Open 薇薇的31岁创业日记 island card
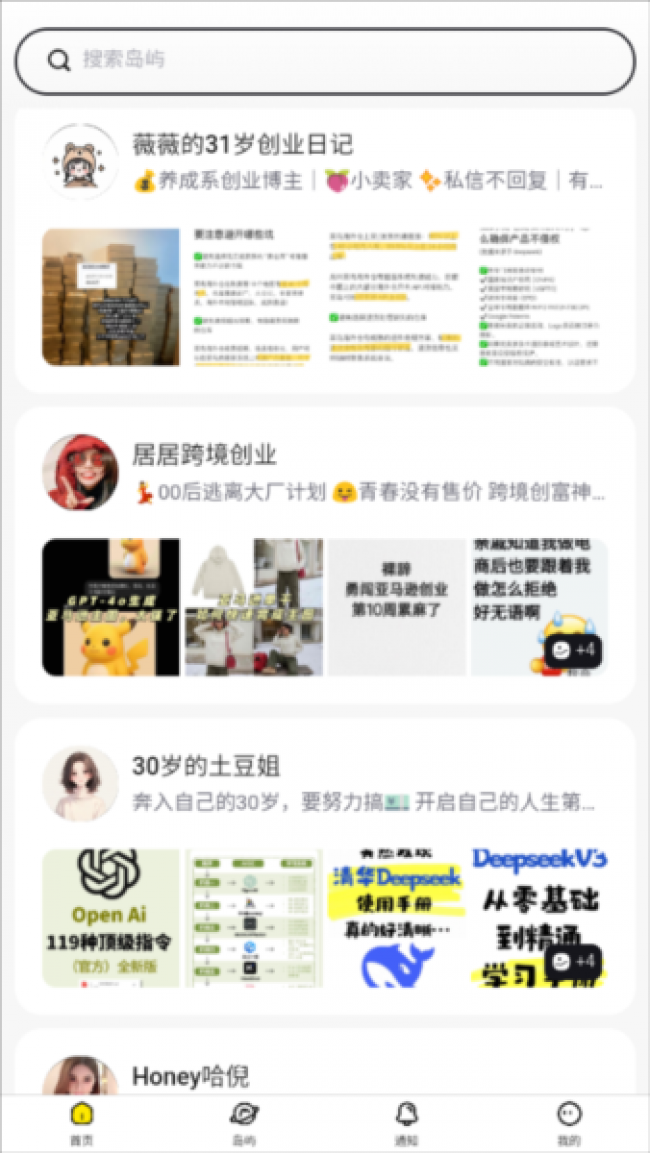The height and width of the screenshot is (1153, 650). (x=242, y=145)
